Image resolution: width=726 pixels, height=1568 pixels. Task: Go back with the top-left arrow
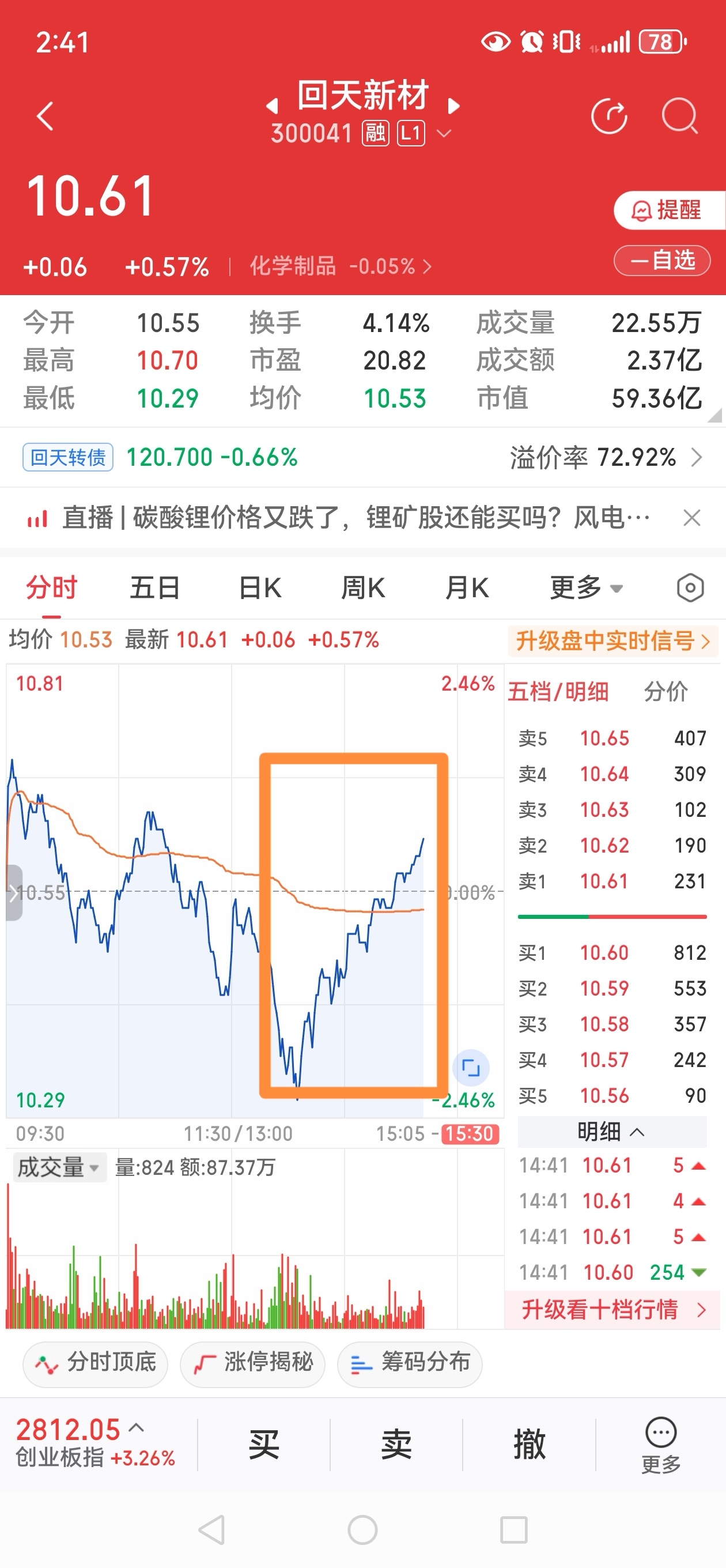click(45, 116)
